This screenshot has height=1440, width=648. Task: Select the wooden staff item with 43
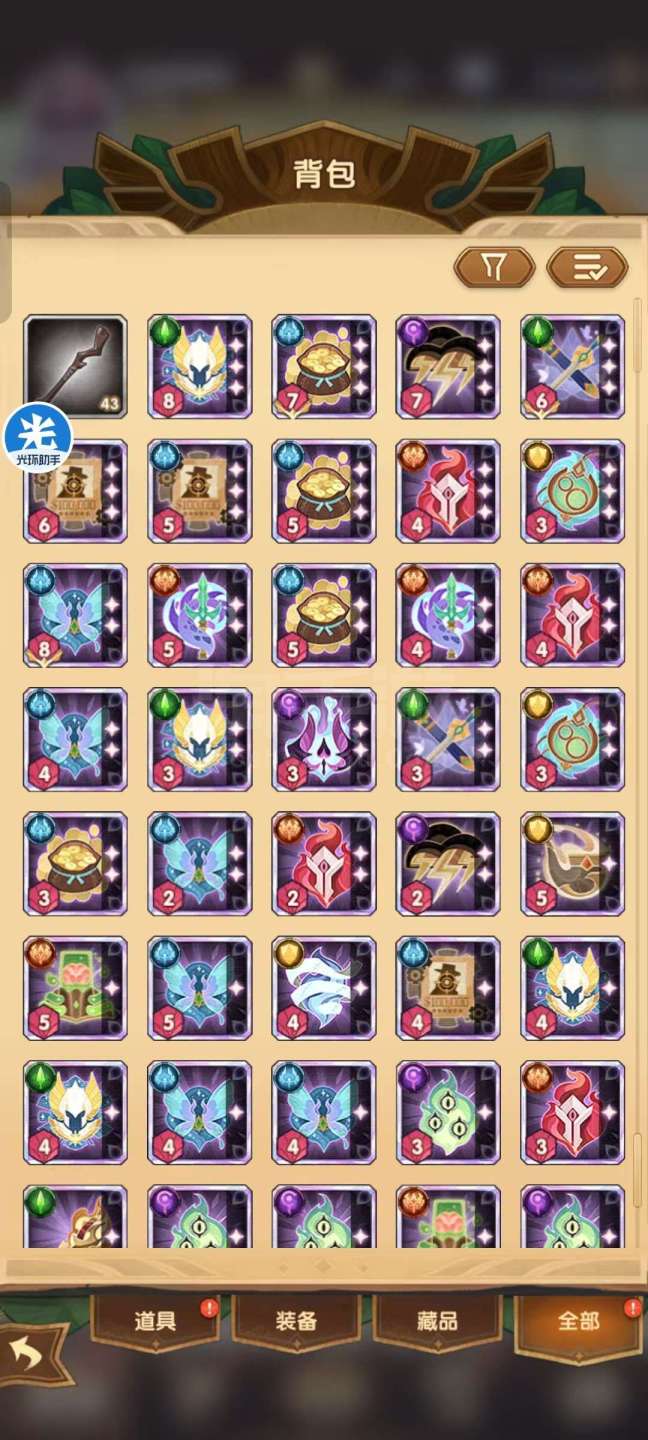(75, 367)
